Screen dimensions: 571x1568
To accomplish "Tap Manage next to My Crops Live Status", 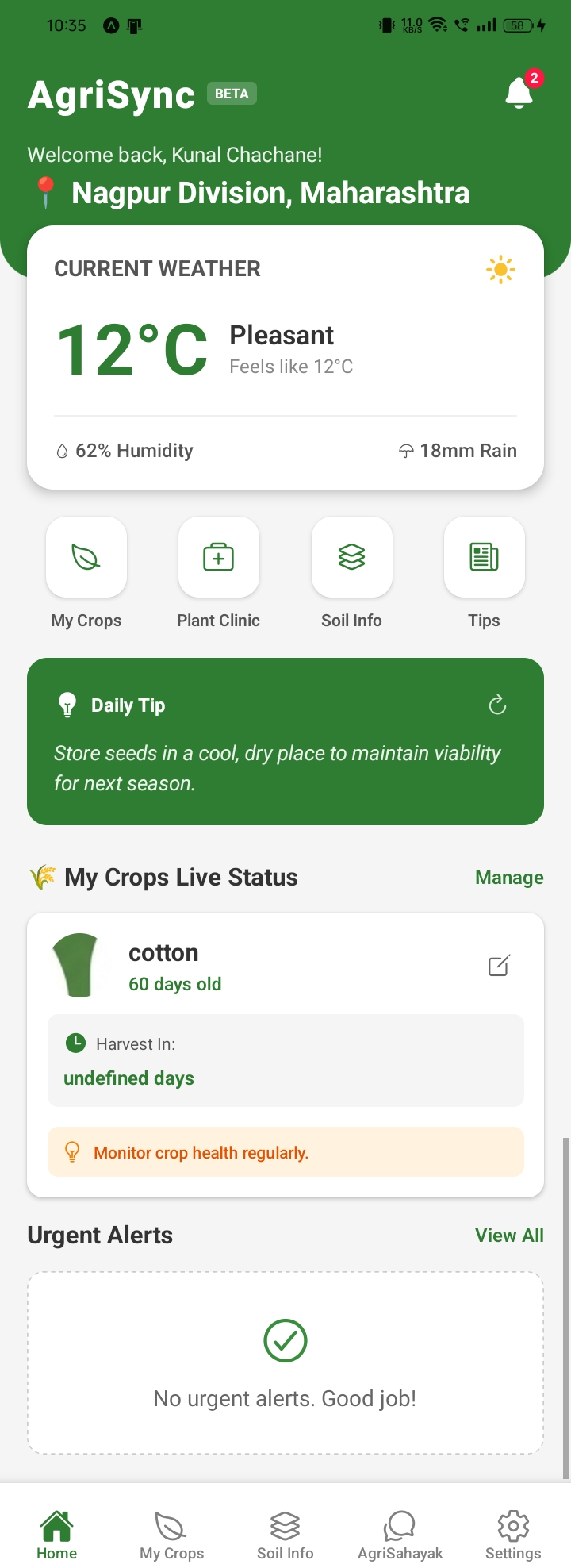I will (x=508, y=877).
